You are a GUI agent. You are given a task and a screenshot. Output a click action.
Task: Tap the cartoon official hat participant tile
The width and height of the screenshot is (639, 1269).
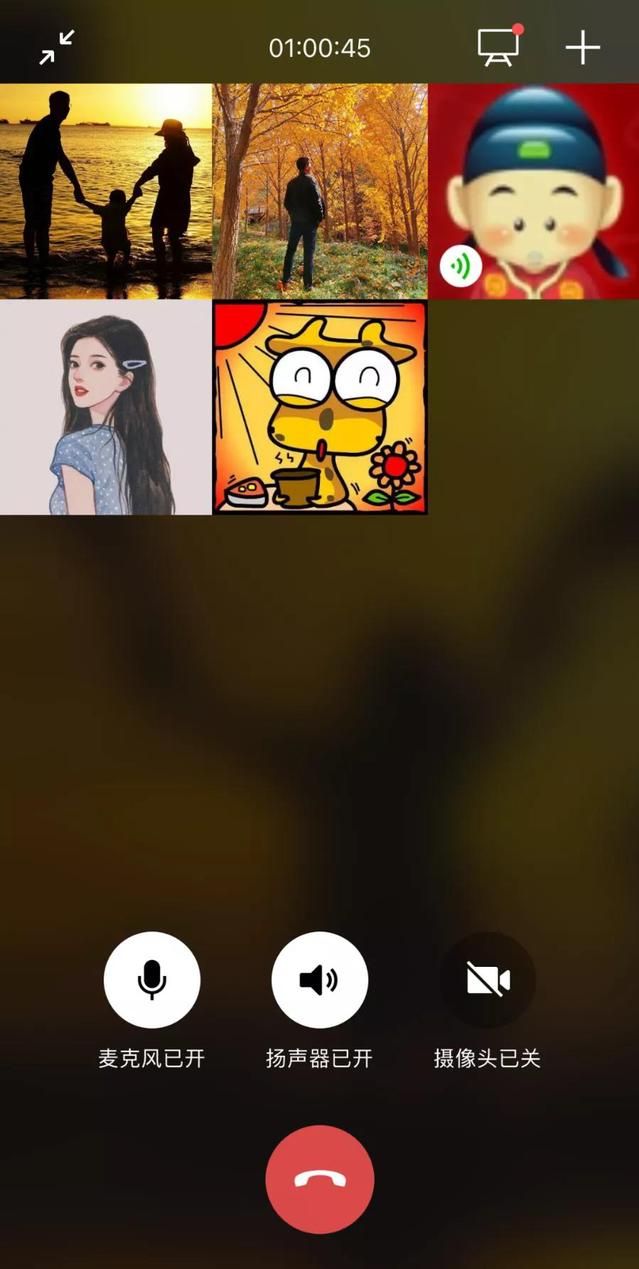[534, 191]
